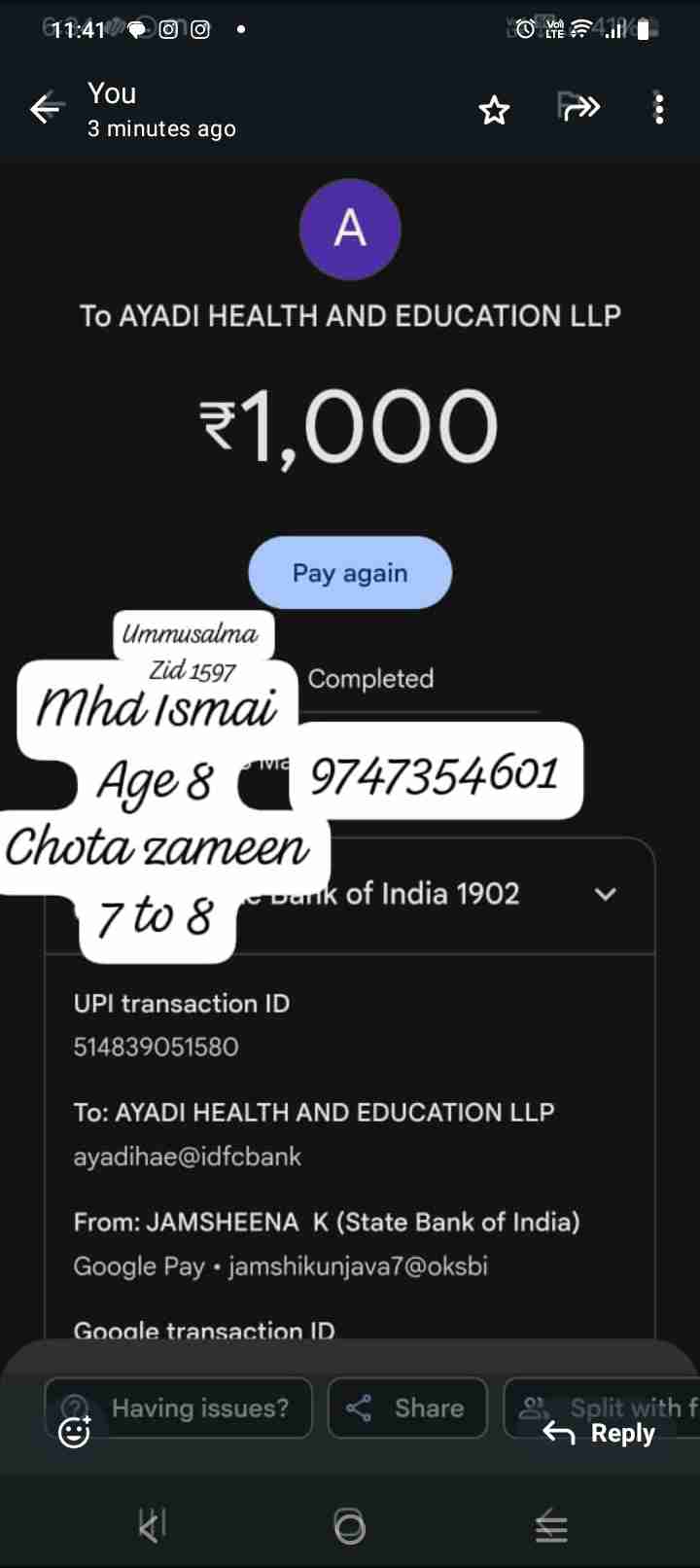Forward this image
Viewport: 700px width, 1568px height.
579,107
